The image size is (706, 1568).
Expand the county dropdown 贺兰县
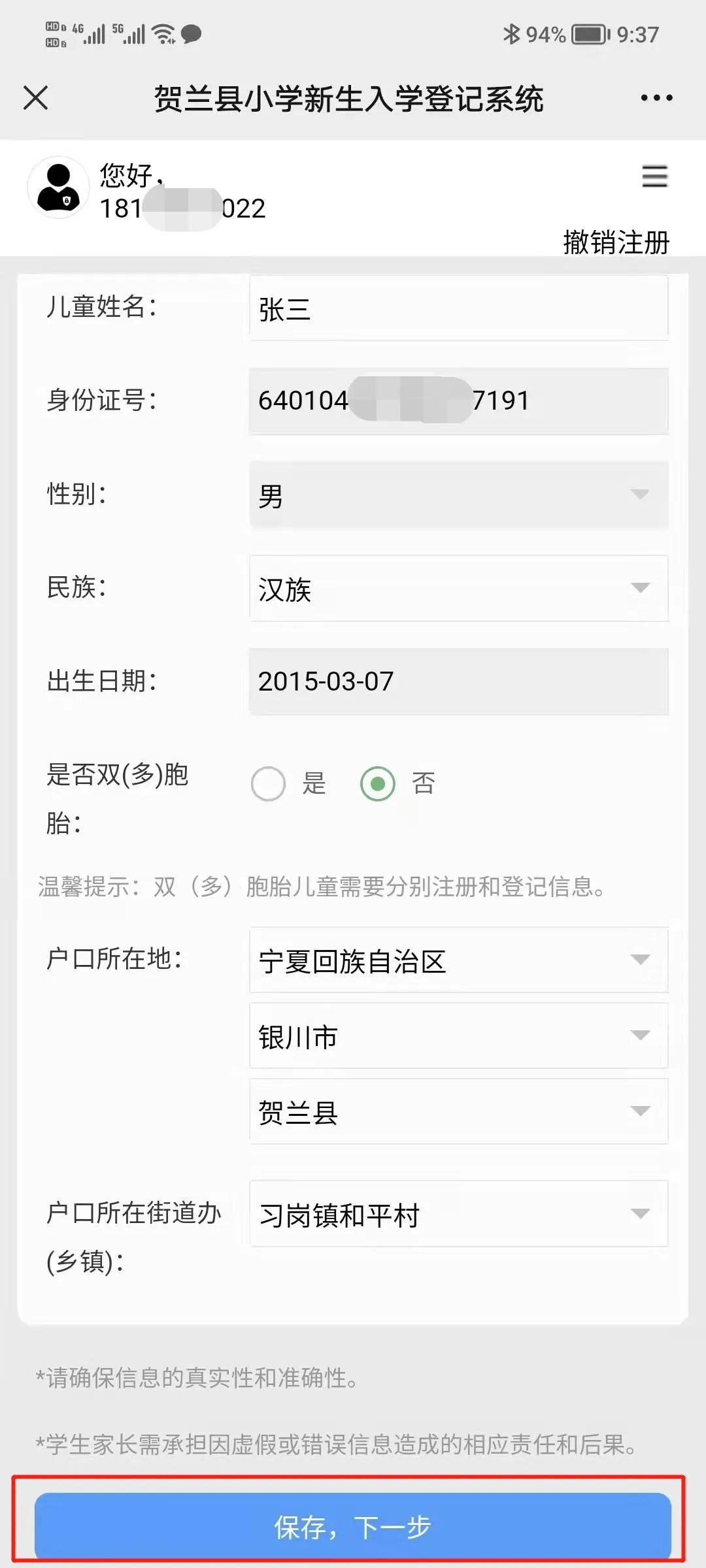pyautogui.click(x=458, y=1112)
